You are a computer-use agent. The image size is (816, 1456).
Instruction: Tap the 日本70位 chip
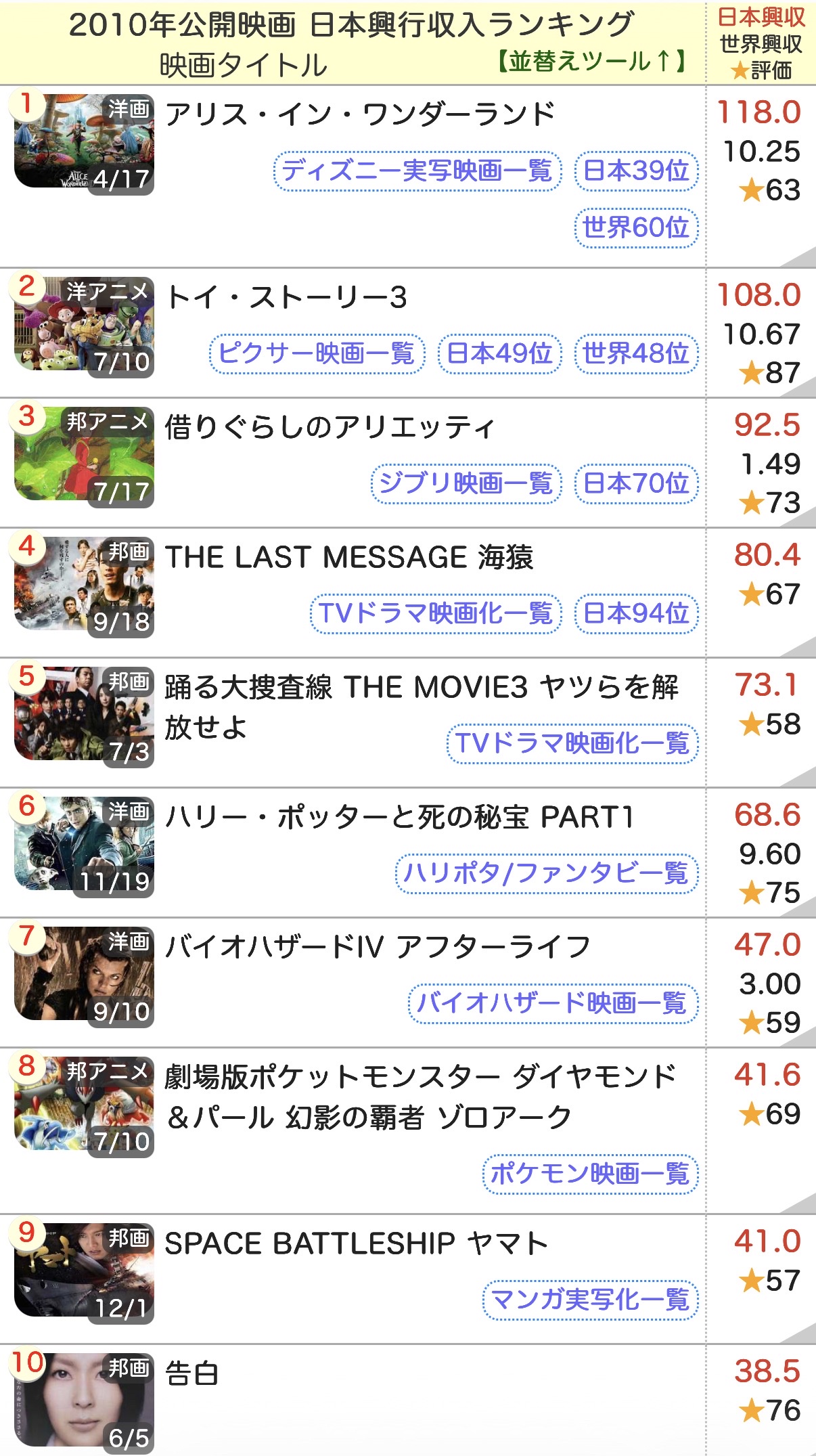(636, 483)
